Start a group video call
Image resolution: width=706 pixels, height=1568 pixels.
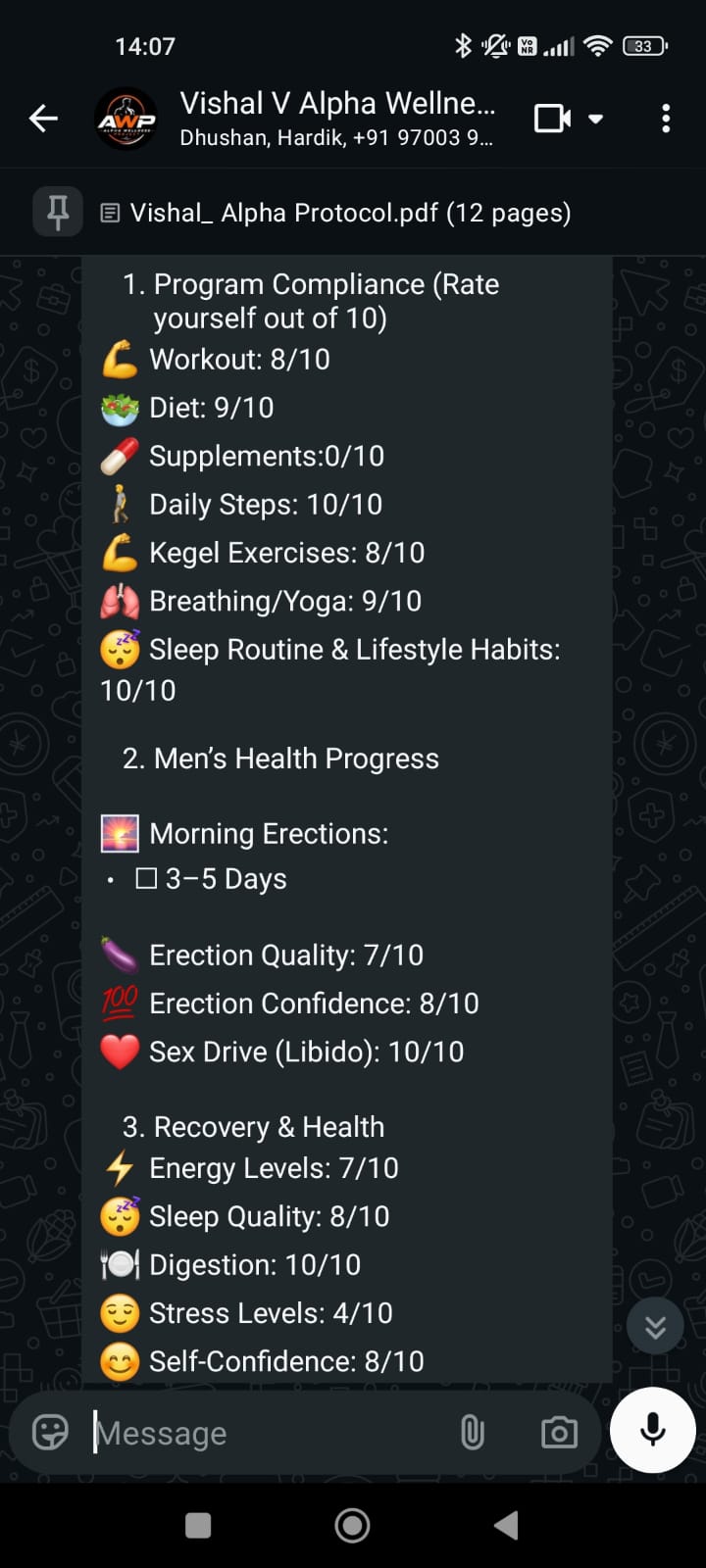tap(552, 119)
